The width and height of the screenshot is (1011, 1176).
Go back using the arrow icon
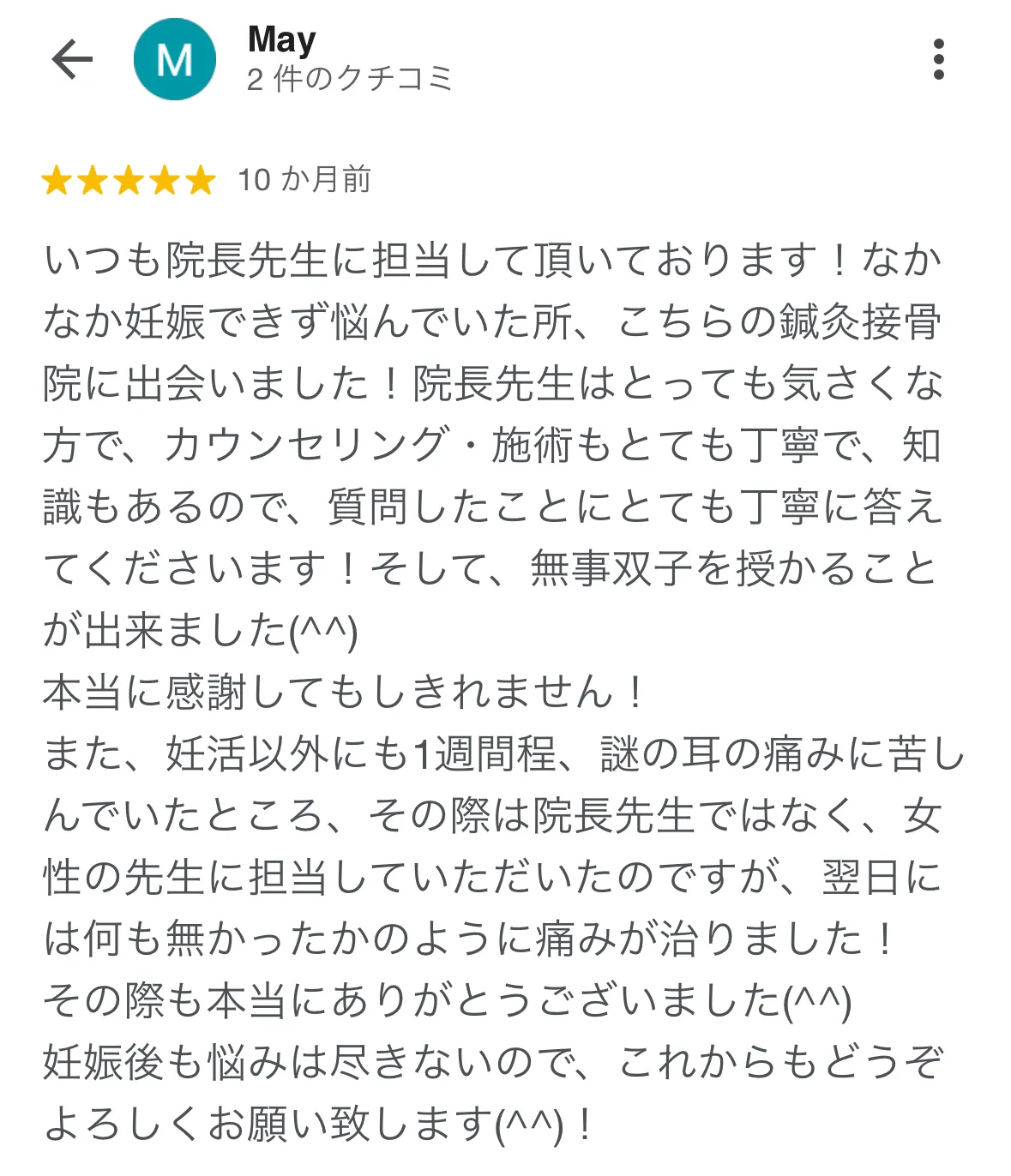click(72, 60)
